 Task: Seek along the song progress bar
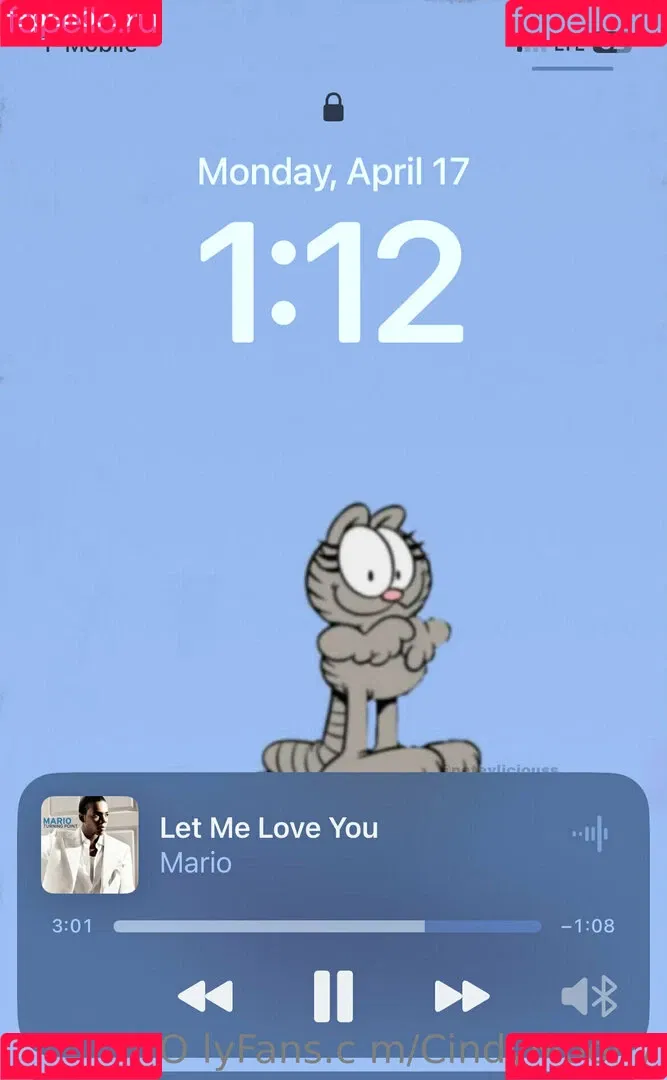click(x=327, y=926)
